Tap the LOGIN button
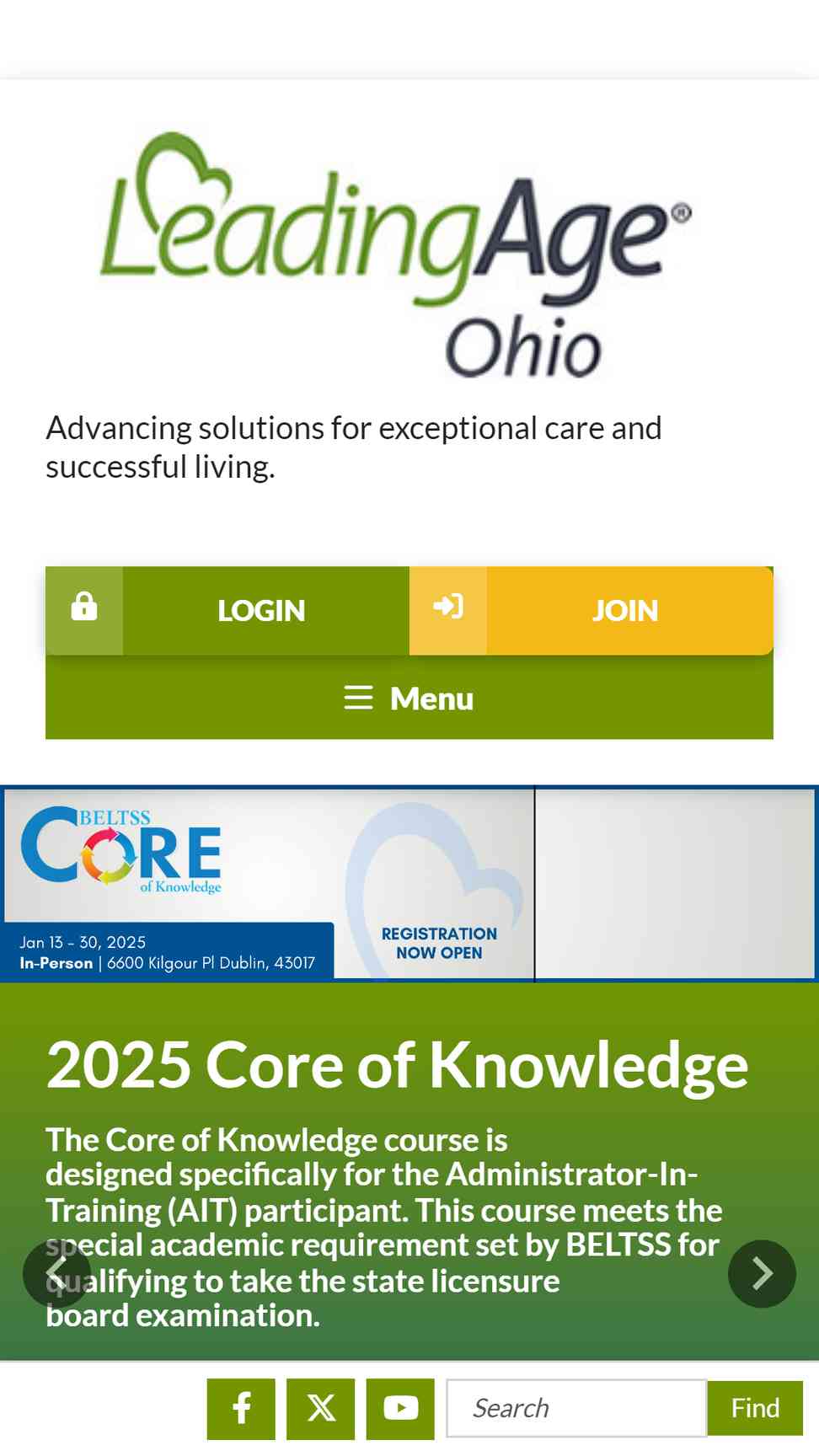The height and width of the screenshot is (1456, 819). [x=227, y=611]
